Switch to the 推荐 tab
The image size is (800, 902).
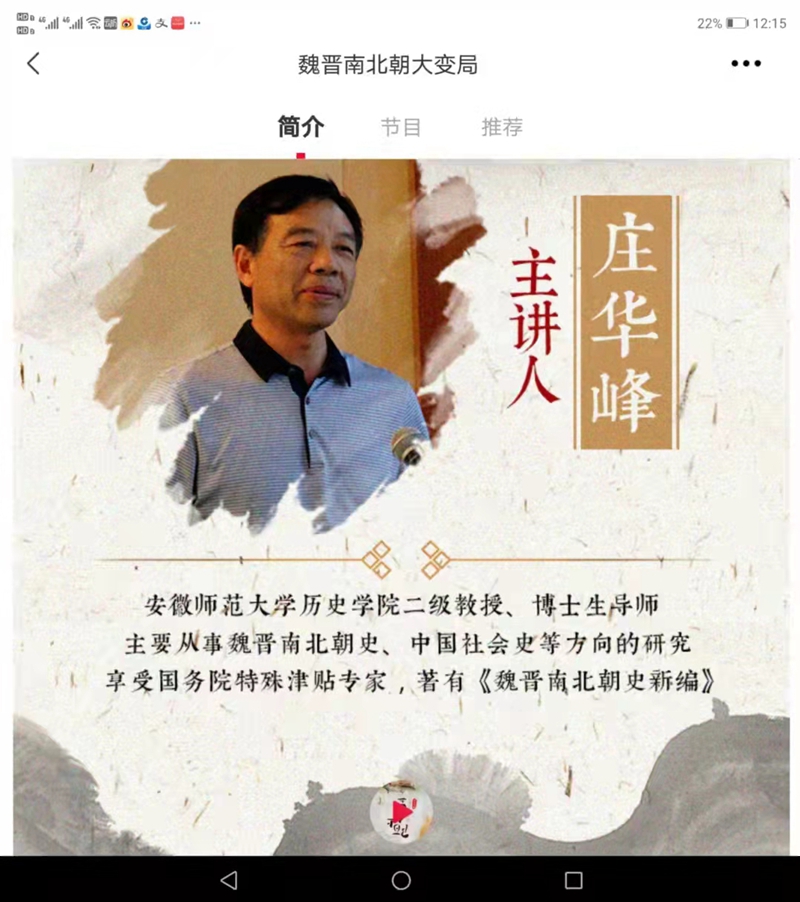pyautogui.click(x=502, y=127)
